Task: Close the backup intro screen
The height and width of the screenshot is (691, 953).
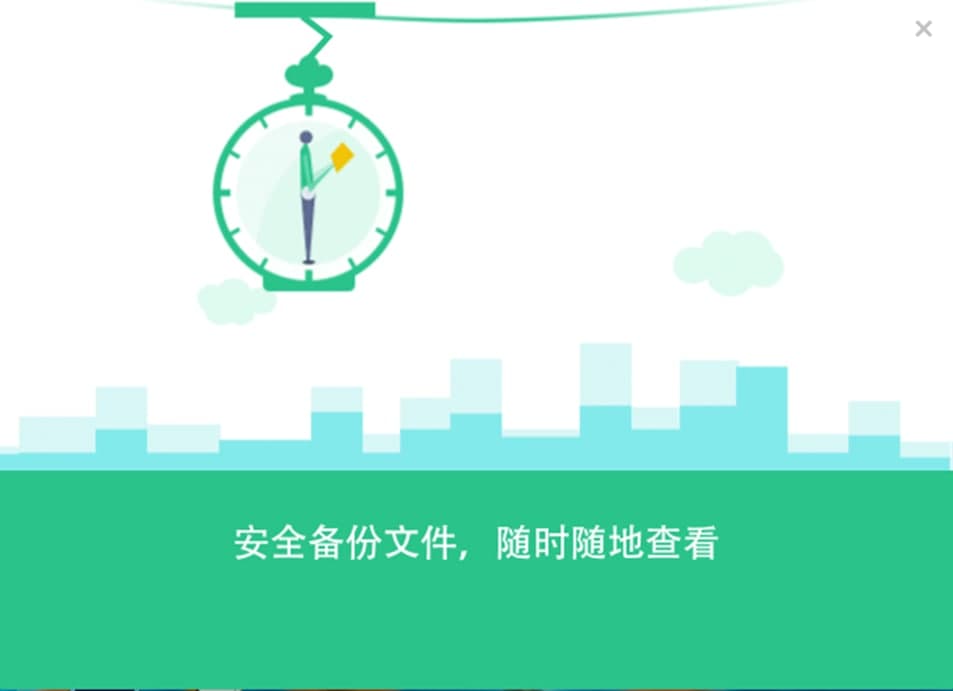Action: coord(923,29)
